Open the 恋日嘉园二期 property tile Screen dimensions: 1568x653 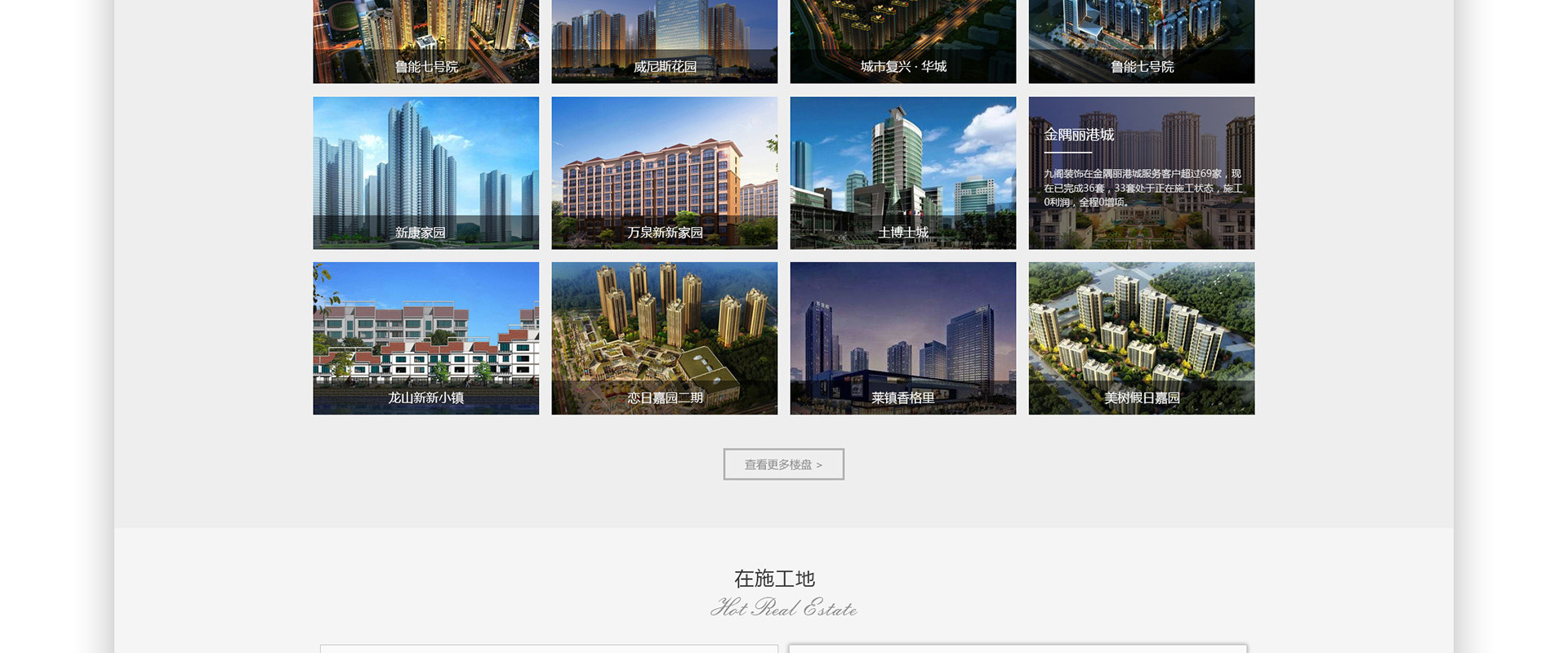pos(664,338)
